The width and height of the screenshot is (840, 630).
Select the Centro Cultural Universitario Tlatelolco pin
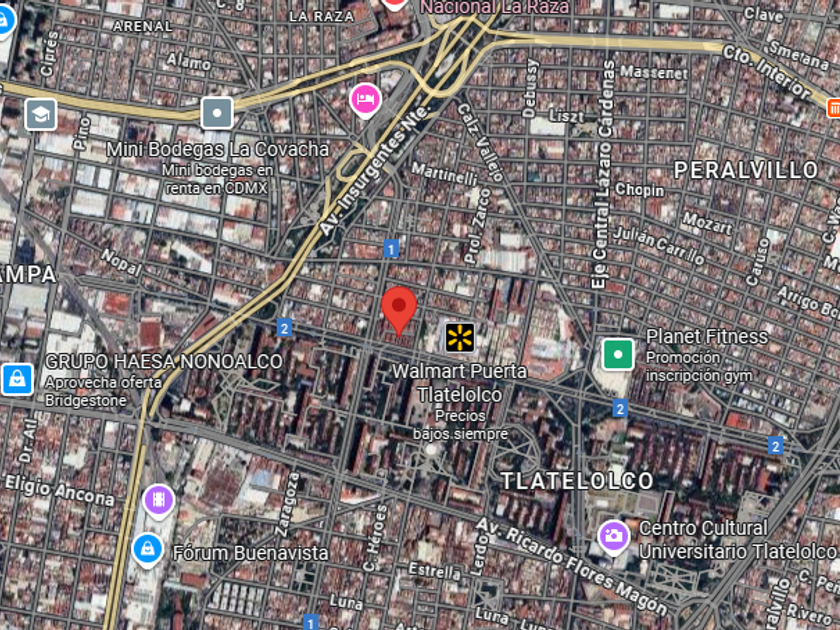tap(613, 536)
